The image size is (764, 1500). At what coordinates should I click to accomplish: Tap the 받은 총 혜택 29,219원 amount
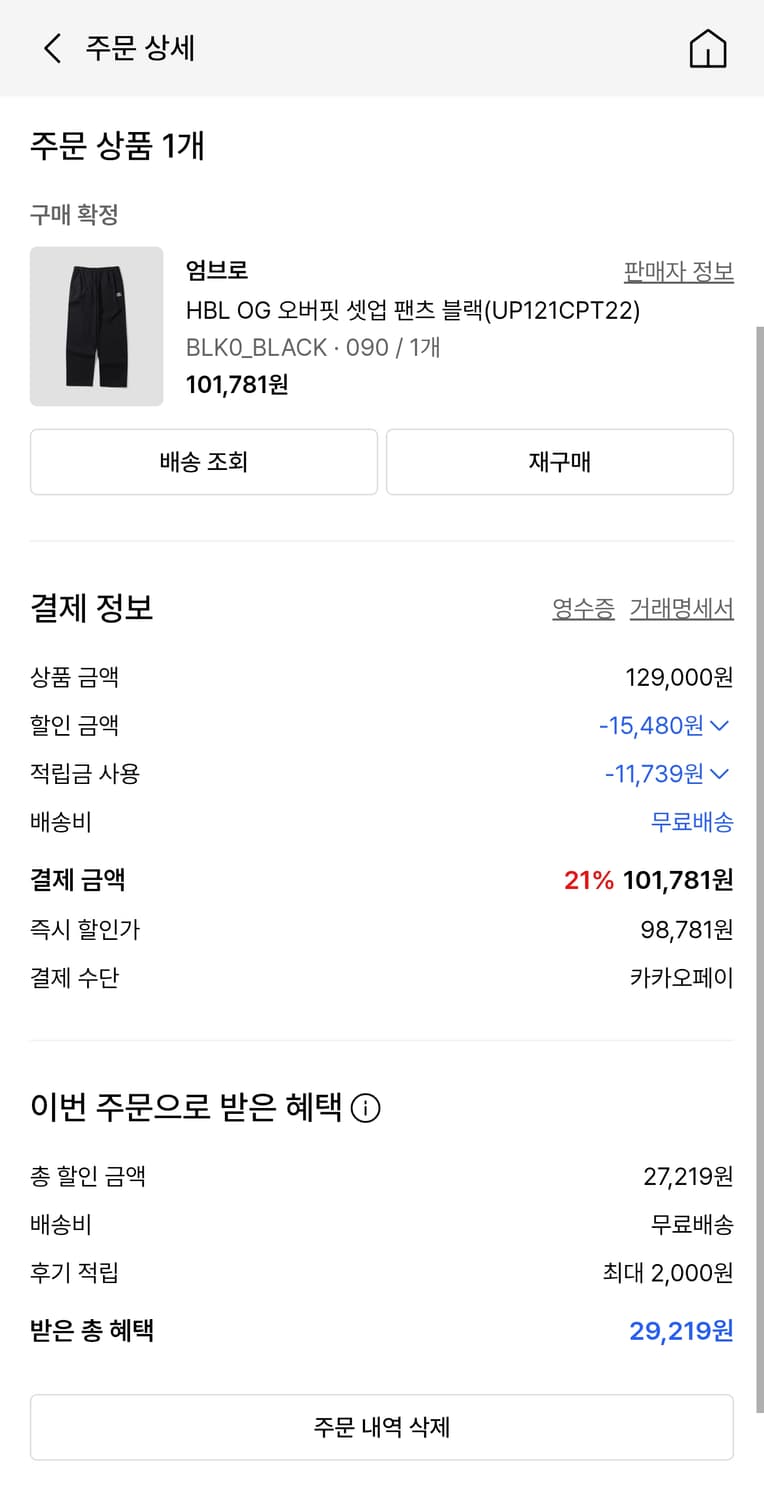pyautogui.click(x=686, y=1330)
